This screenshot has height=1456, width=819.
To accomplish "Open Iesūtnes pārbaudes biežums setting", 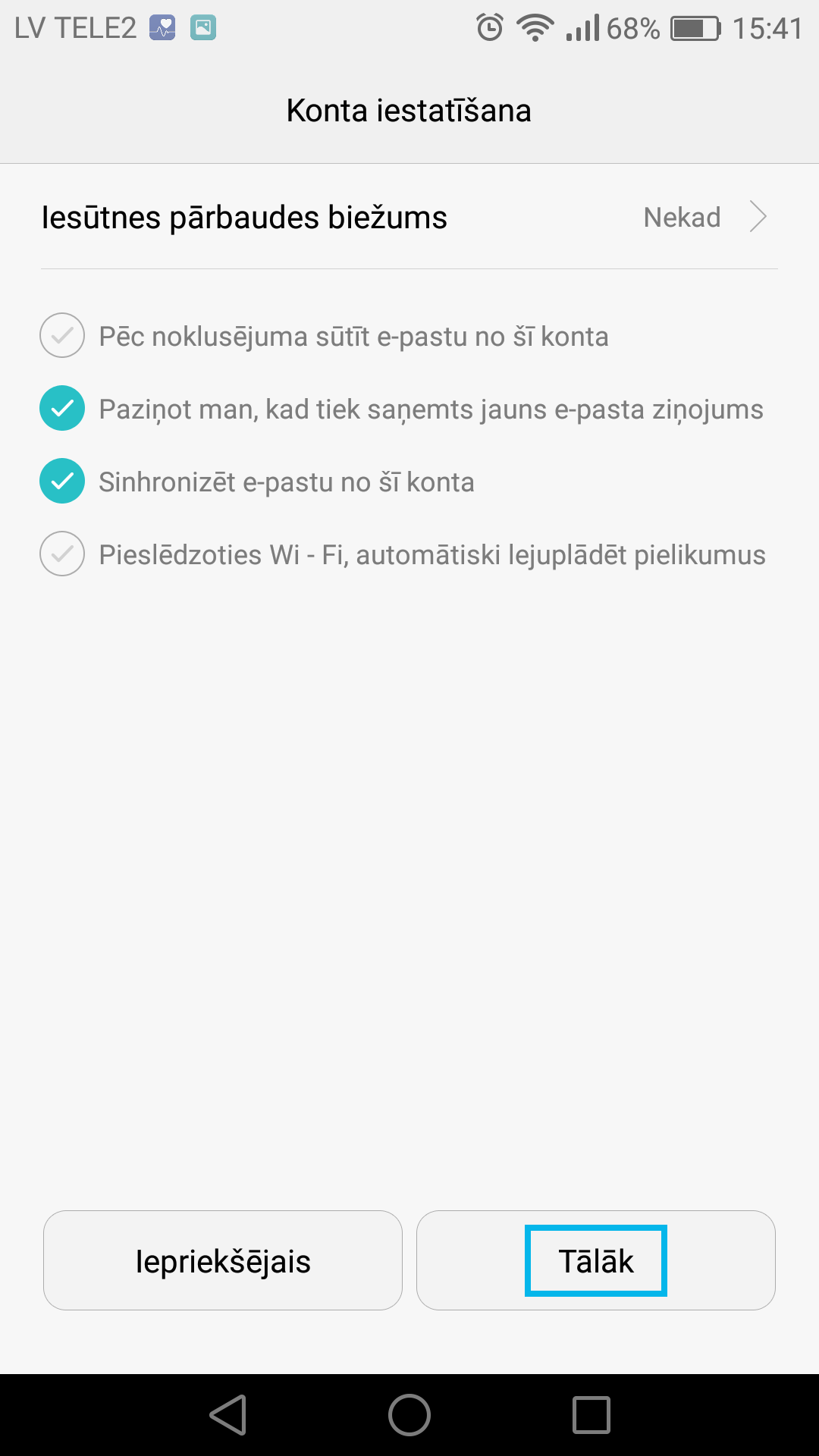I will pyautogui.click(x=409, y=217).
